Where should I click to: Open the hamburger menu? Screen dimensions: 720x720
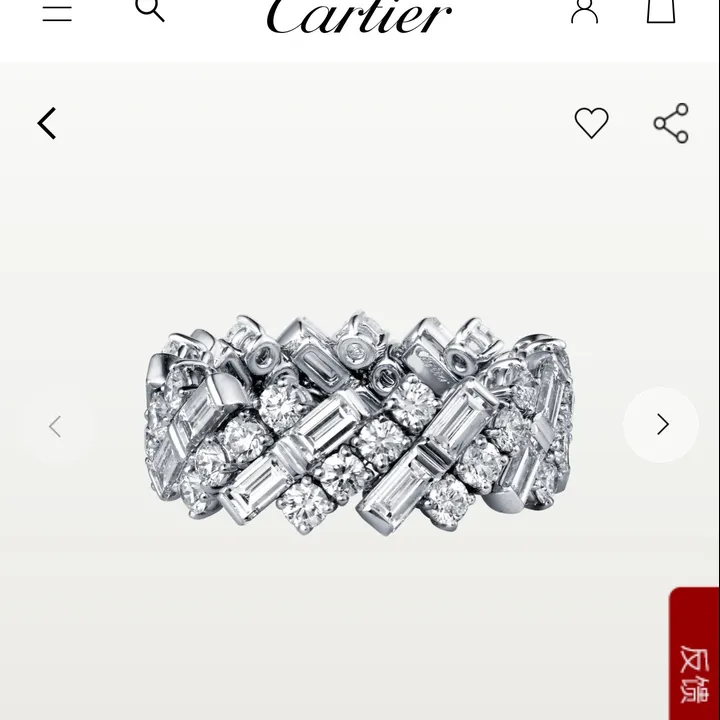click(x=57, y=11)
